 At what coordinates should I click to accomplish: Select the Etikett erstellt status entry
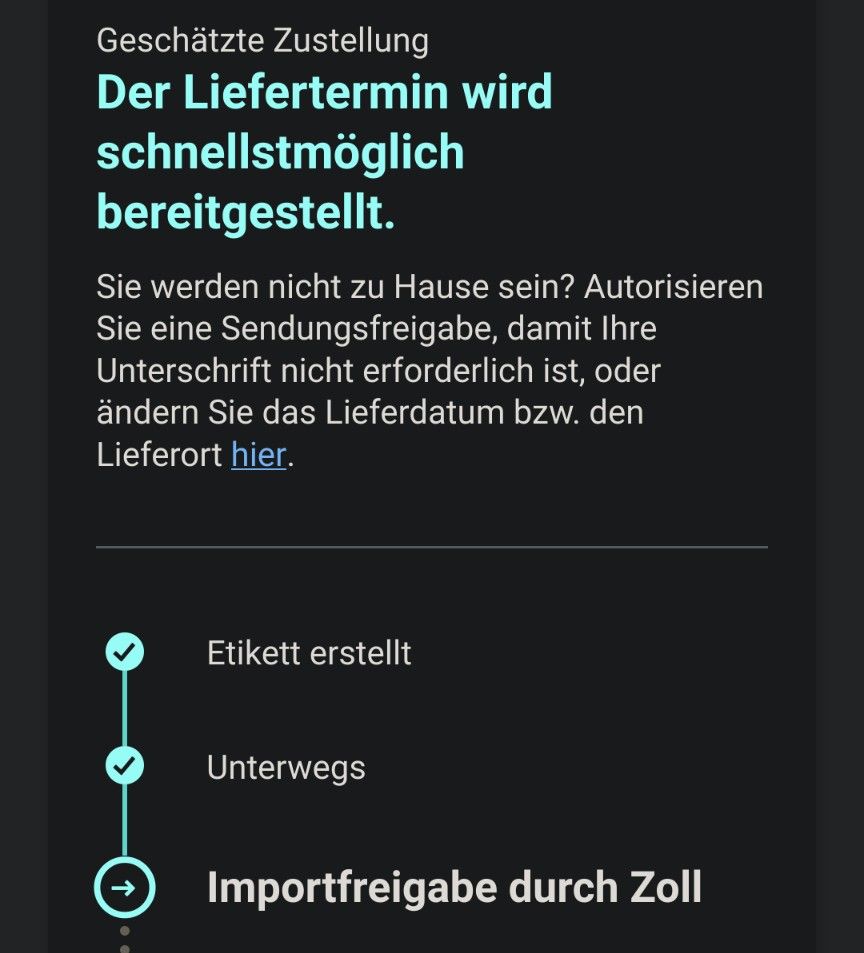tap(309, 653)
